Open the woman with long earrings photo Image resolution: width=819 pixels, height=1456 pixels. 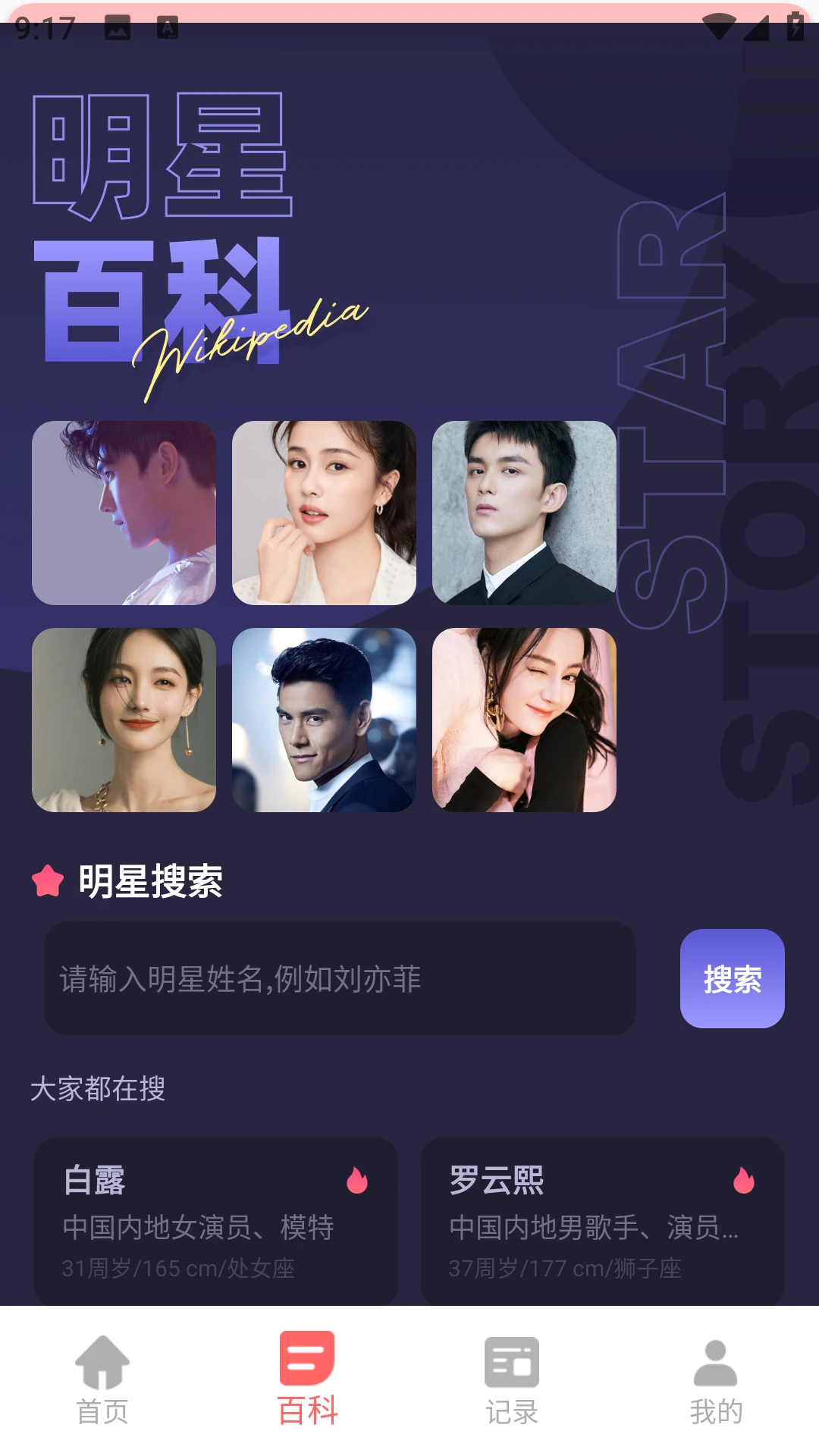point(124,720)
